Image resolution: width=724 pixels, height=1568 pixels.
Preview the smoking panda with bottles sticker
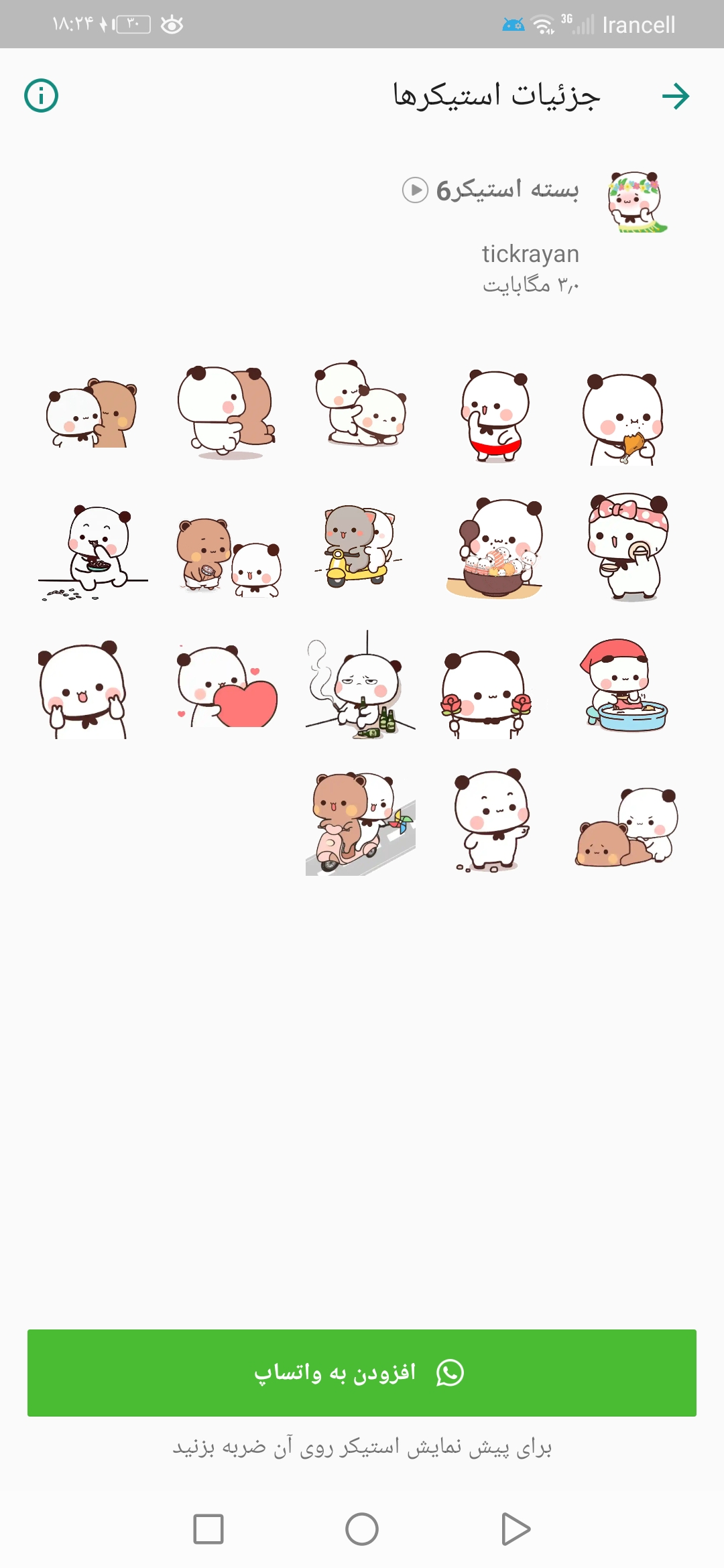[360, 685]
